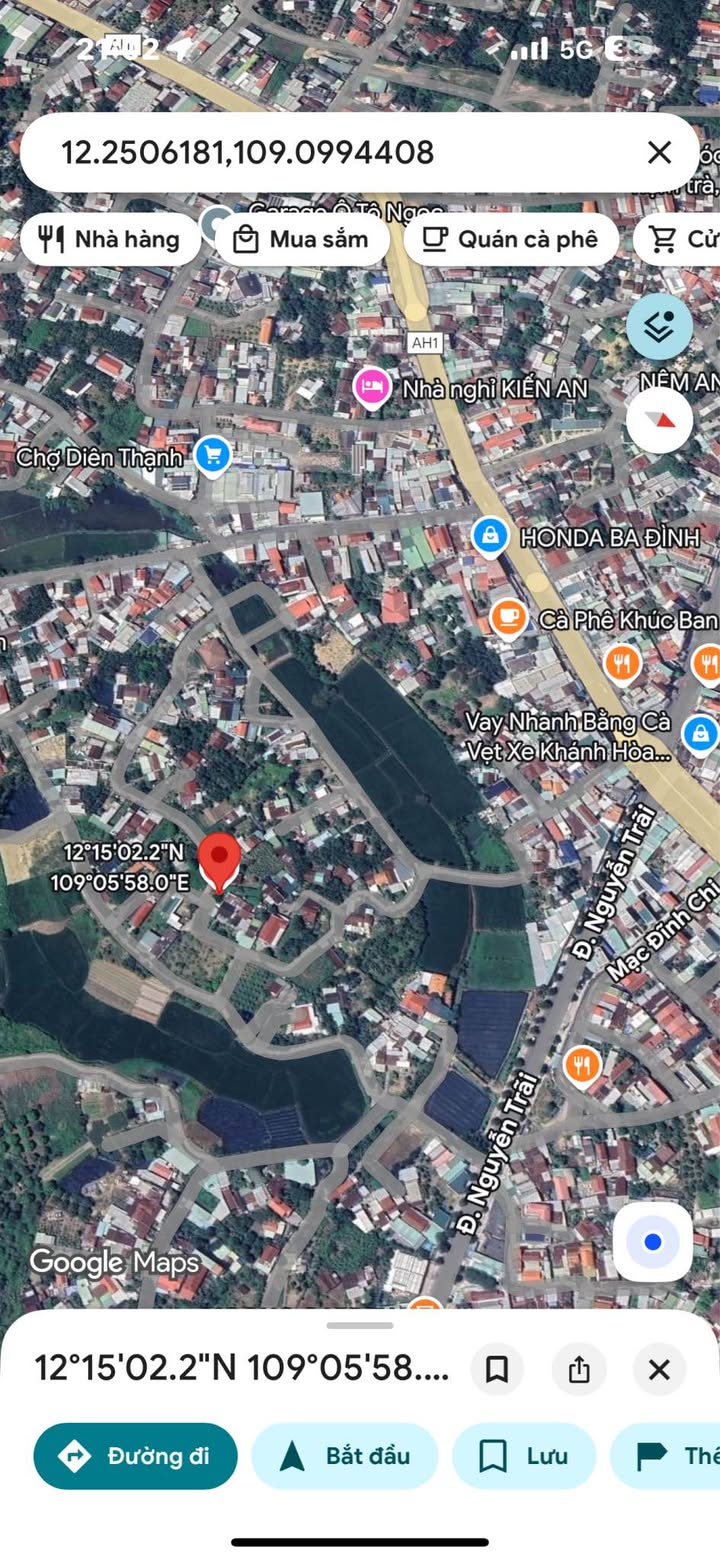Open Nhà nghỉ KIẾN AN place marker

(x=372, y=387)
